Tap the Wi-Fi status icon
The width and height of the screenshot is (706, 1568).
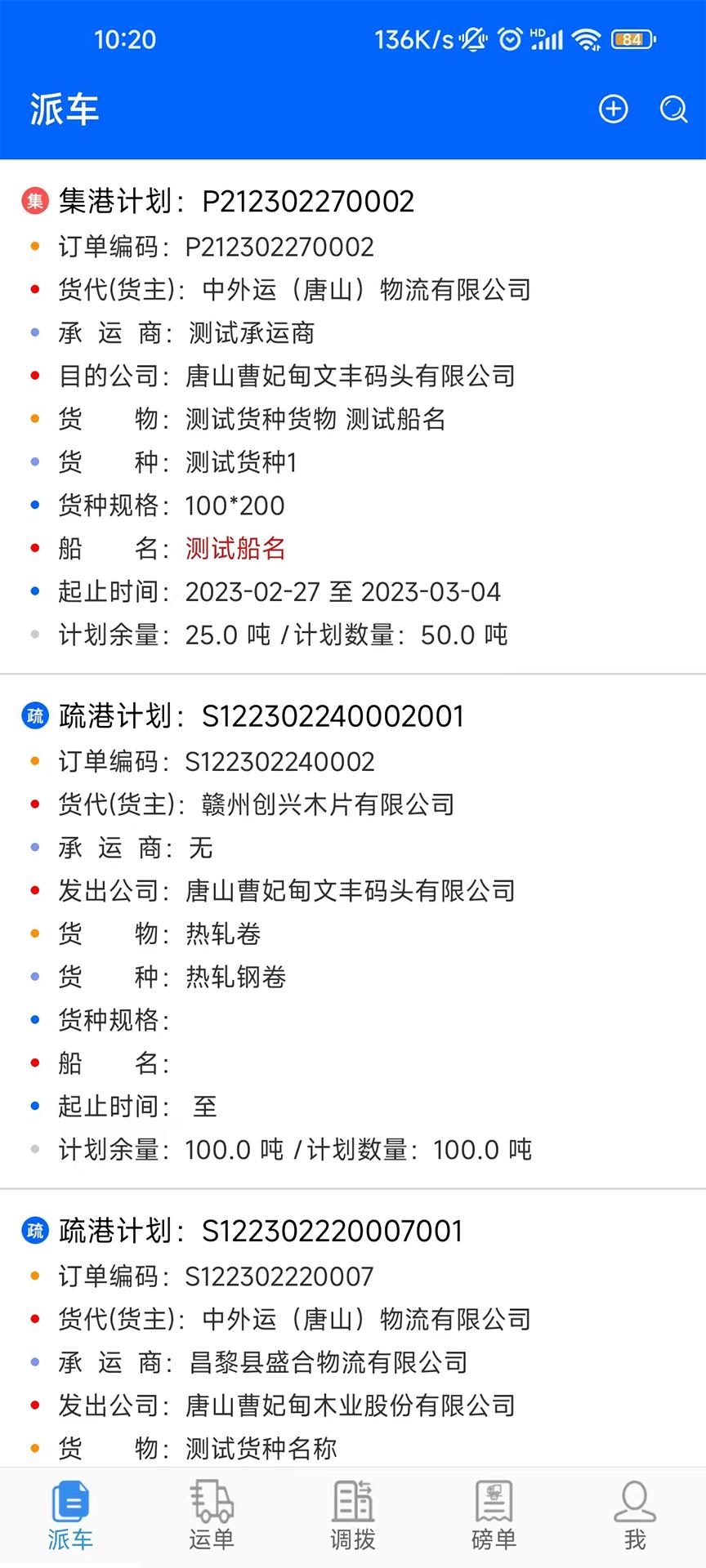coord(585,38)
